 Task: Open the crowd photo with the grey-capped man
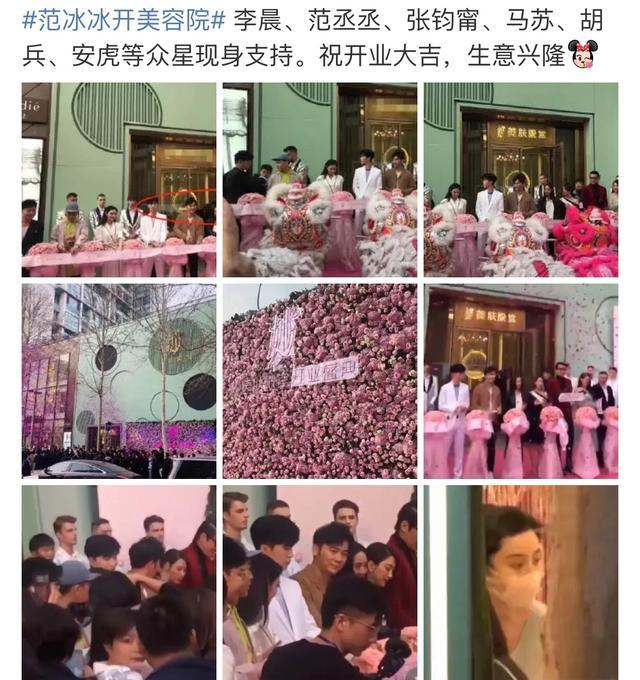click(118, 582)
